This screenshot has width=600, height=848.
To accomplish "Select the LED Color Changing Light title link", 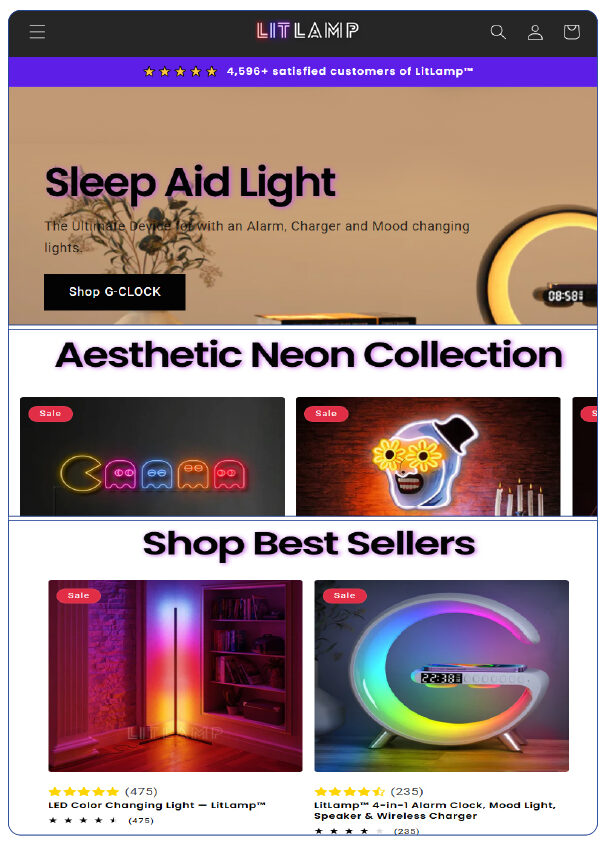I will click(x=157, y=805).
